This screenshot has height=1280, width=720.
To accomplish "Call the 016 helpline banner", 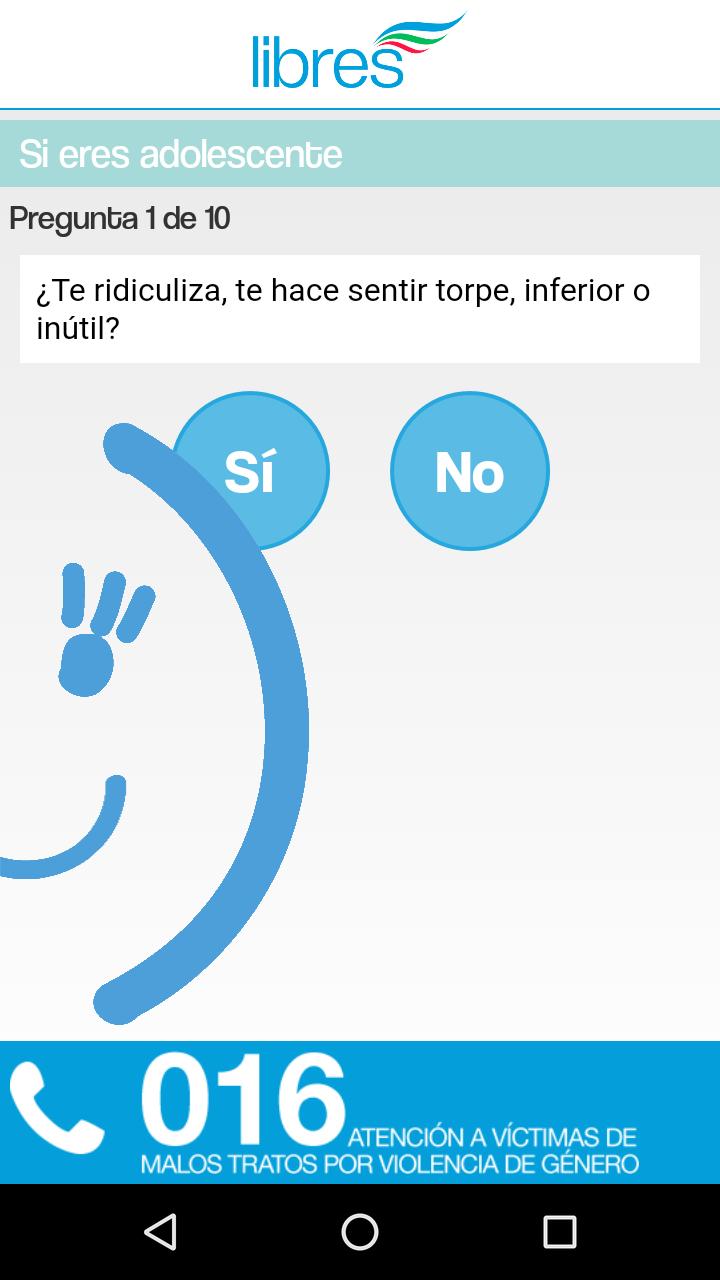I will [x=360, y=1112].
